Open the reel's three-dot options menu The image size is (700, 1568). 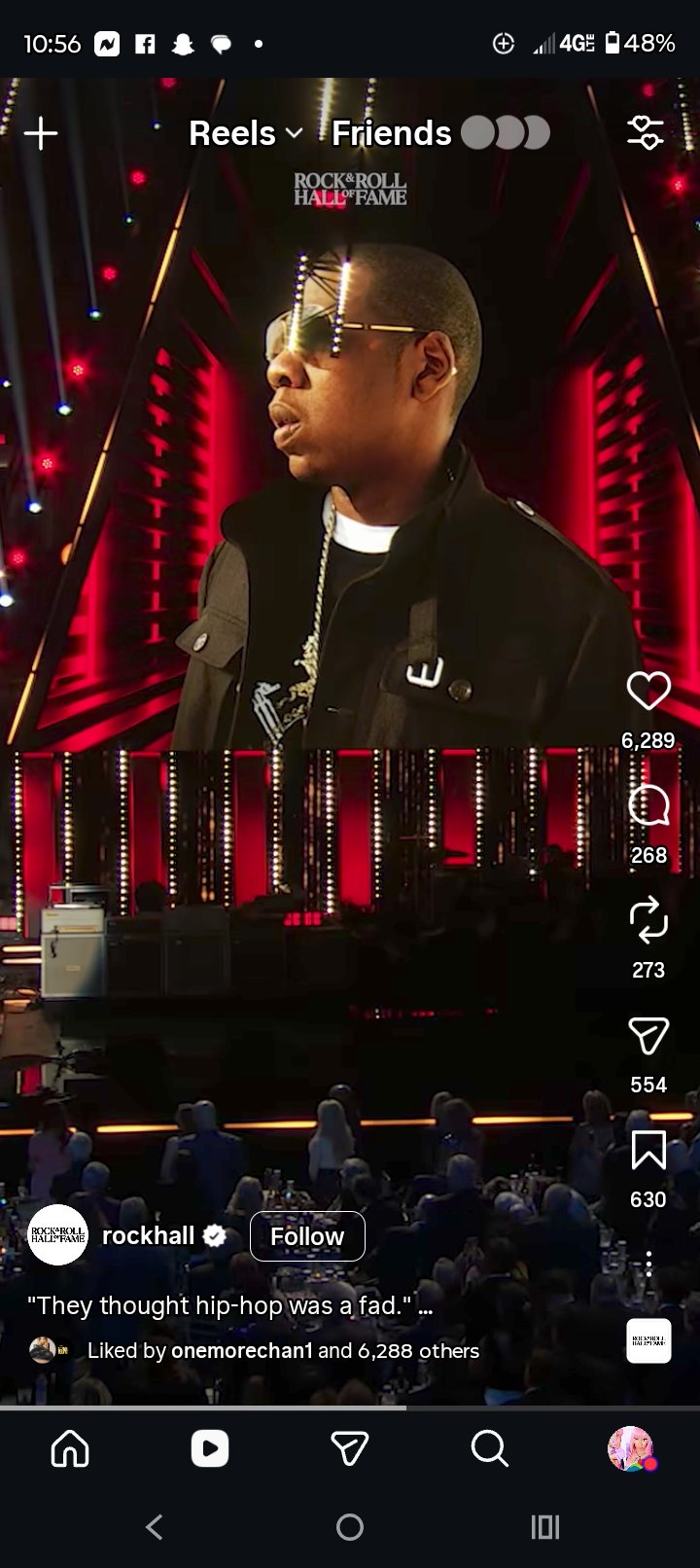[648, 1264]
